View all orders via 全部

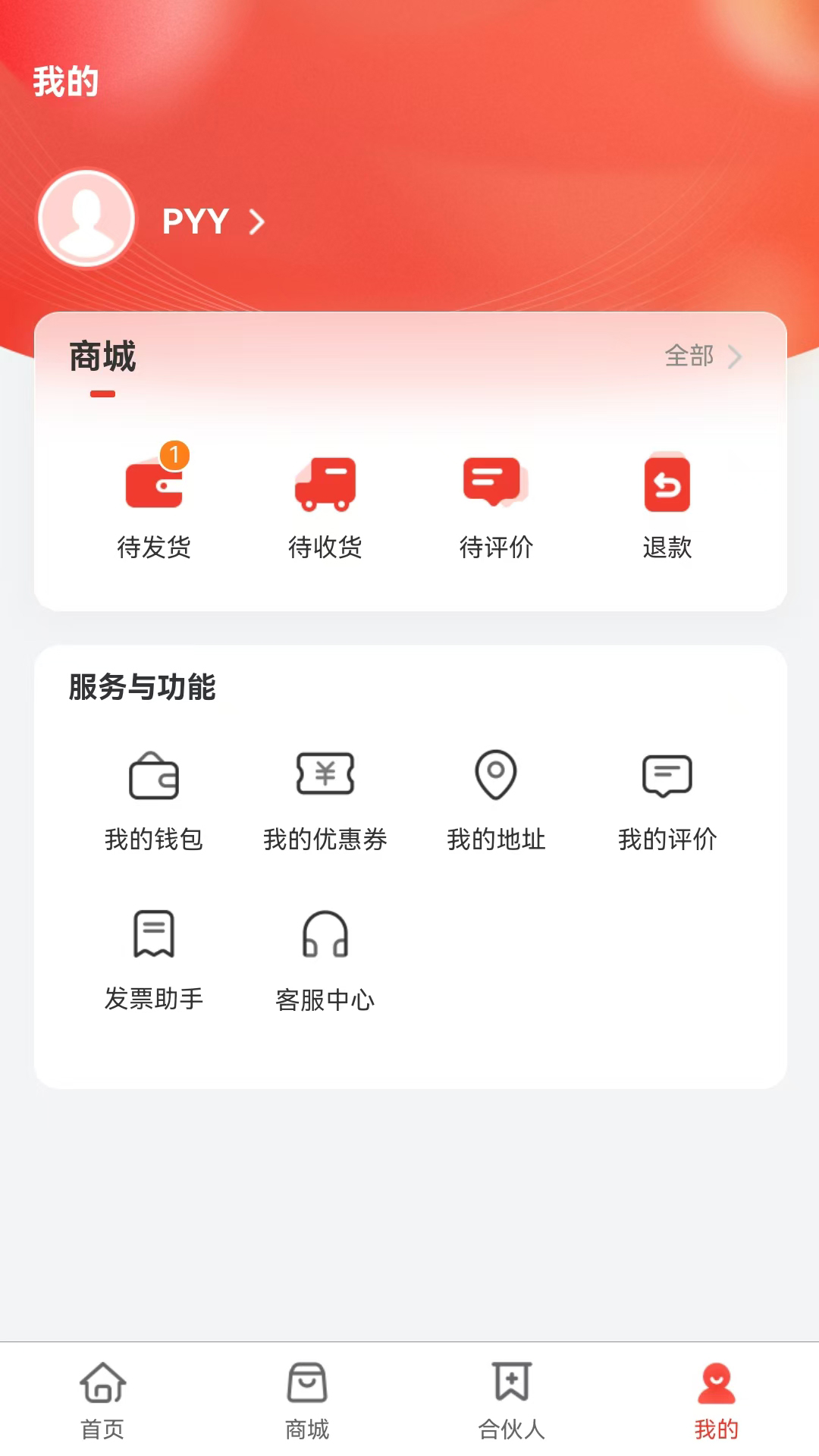(x=703, y=356)
